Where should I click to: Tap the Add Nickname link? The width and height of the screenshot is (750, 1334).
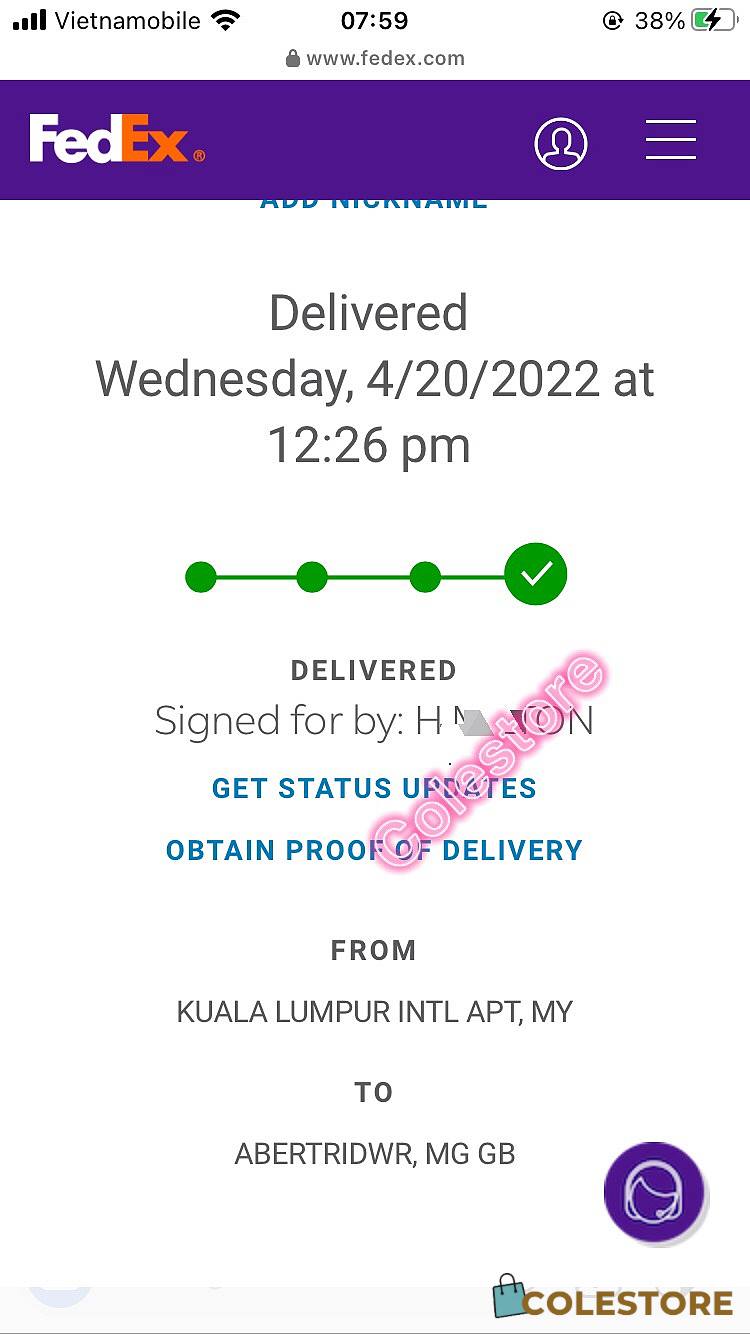tap(374, 204)
